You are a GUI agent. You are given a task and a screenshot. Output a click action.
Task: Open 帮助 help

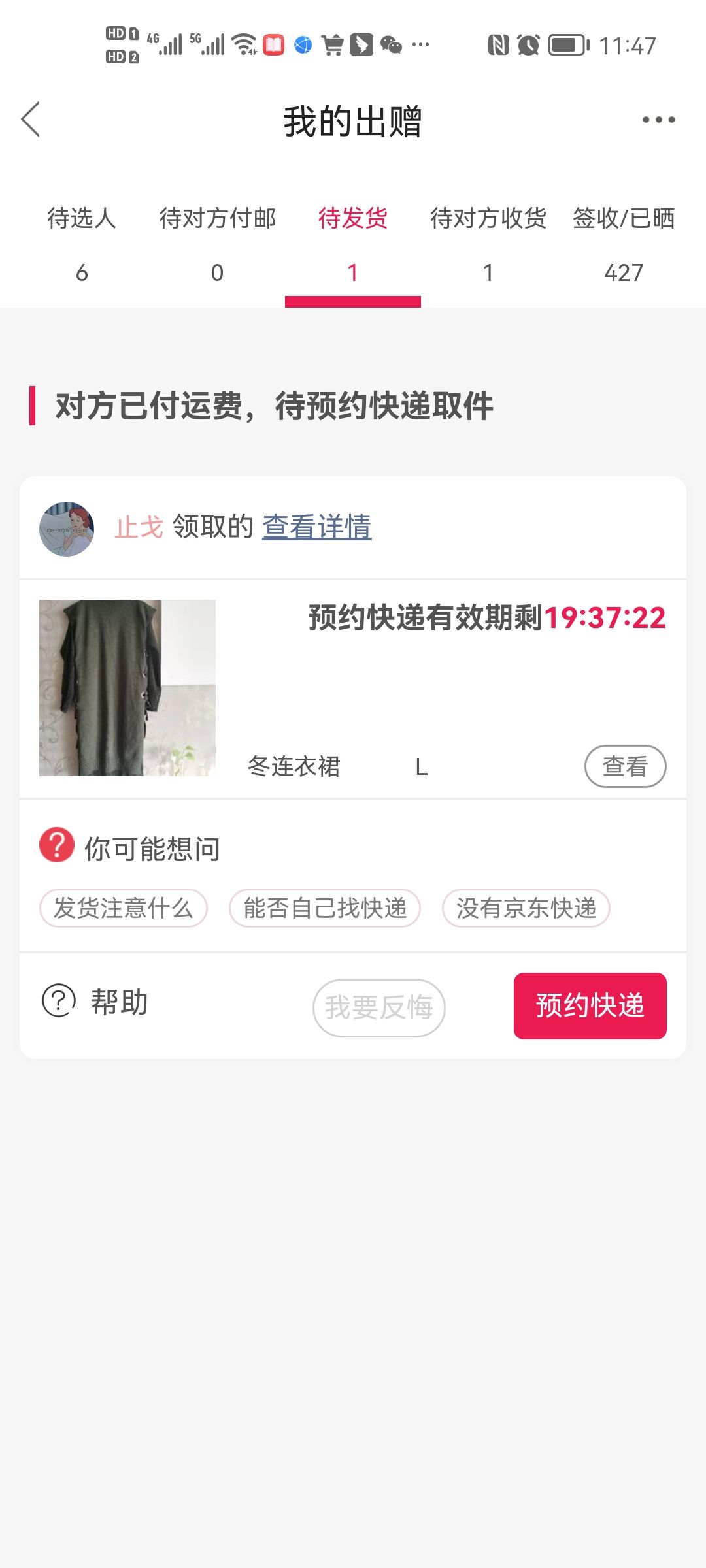click(x=95, y=1002)
